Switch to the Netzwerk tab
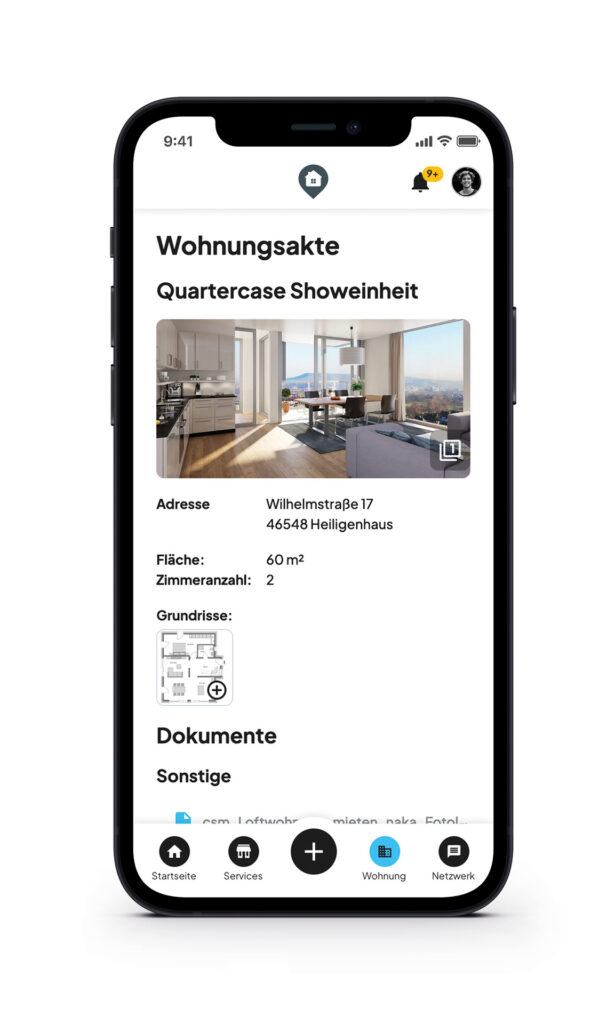This screenshot has height=1024, width=615. (x=453, y=859)
